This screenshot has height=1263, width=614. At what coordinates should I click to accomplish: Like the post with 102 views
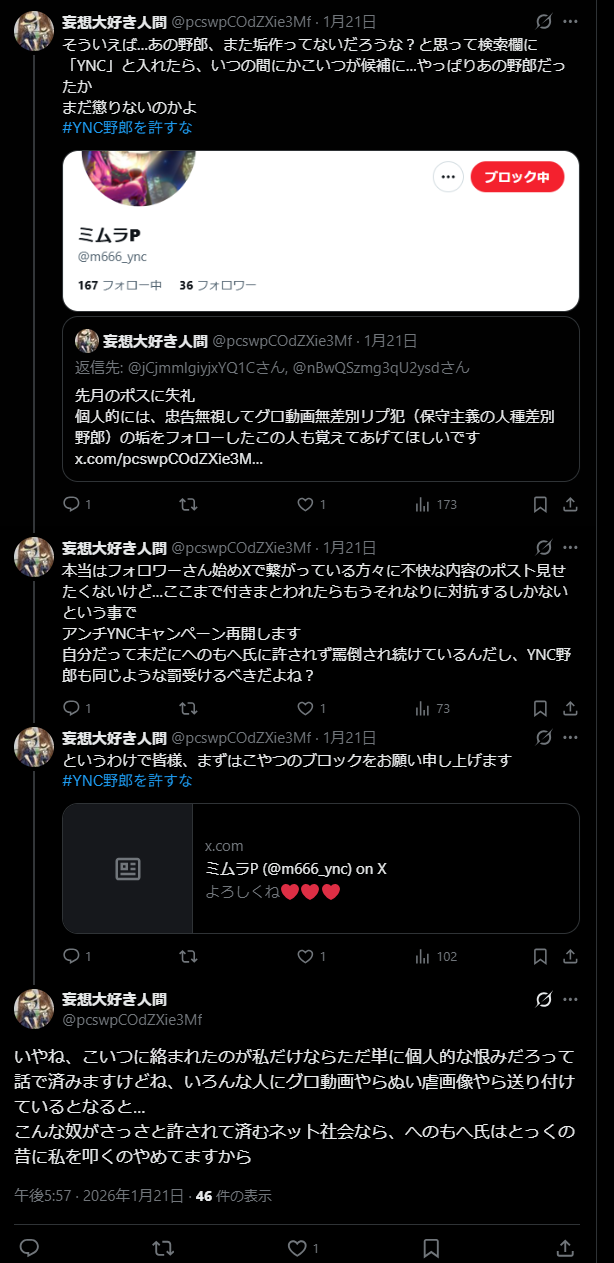point(305,956)
